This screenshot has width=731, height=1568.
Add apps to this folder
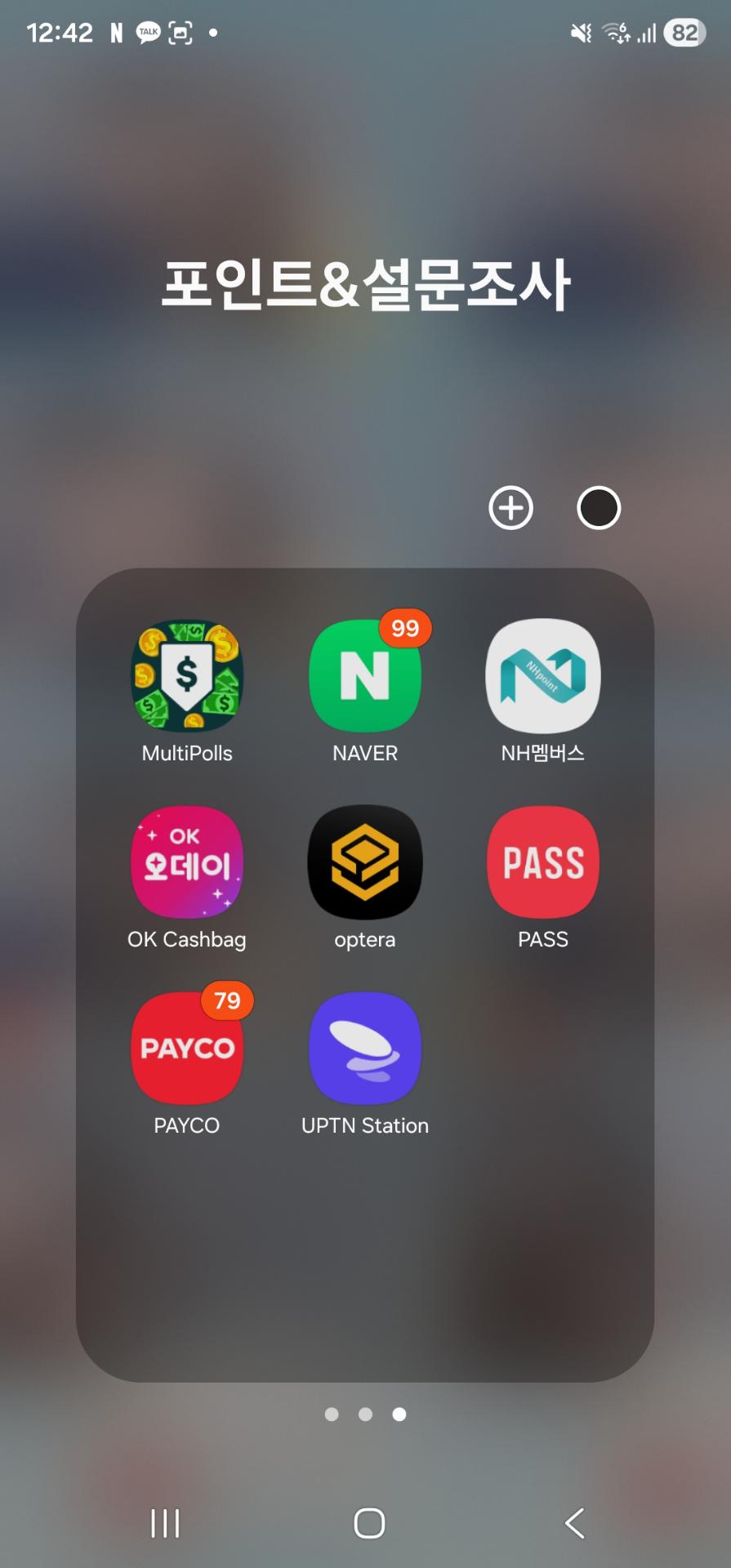pos(510,508)
